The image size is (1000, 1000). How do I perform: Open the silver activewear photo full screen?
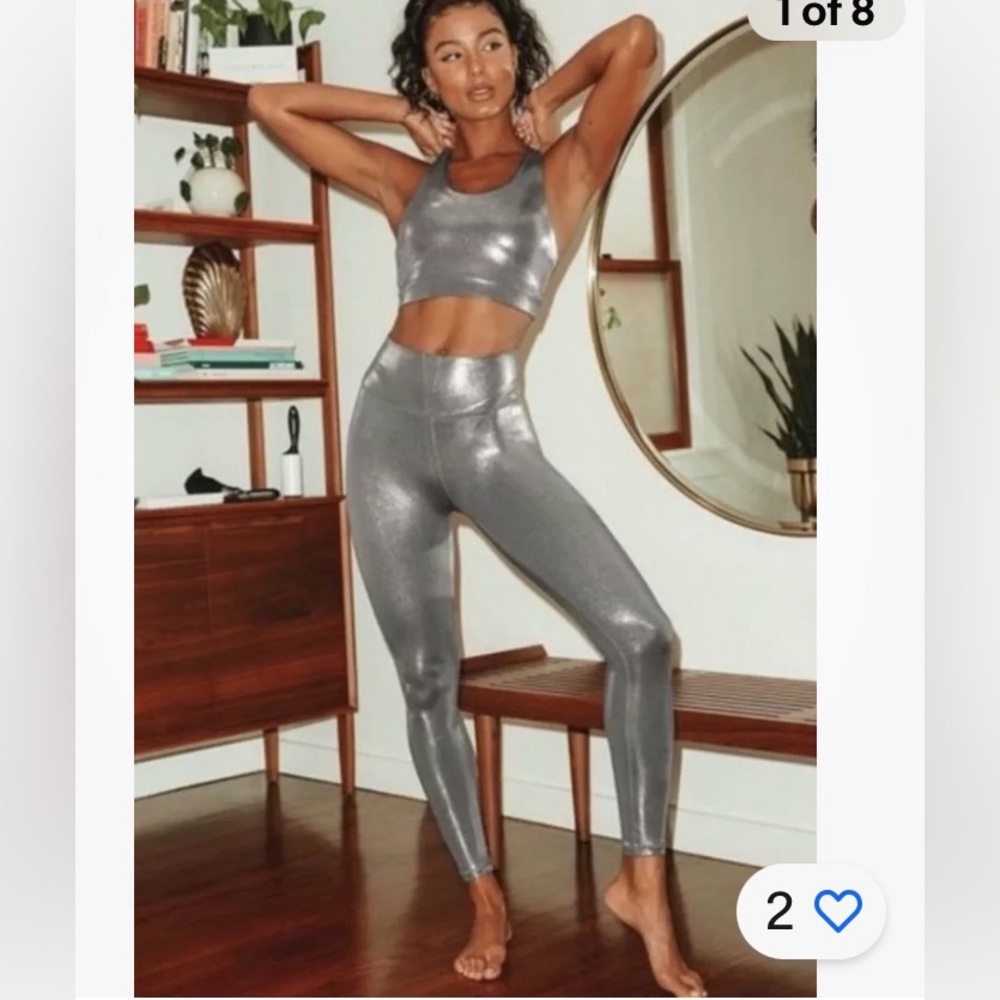(475, 500)
